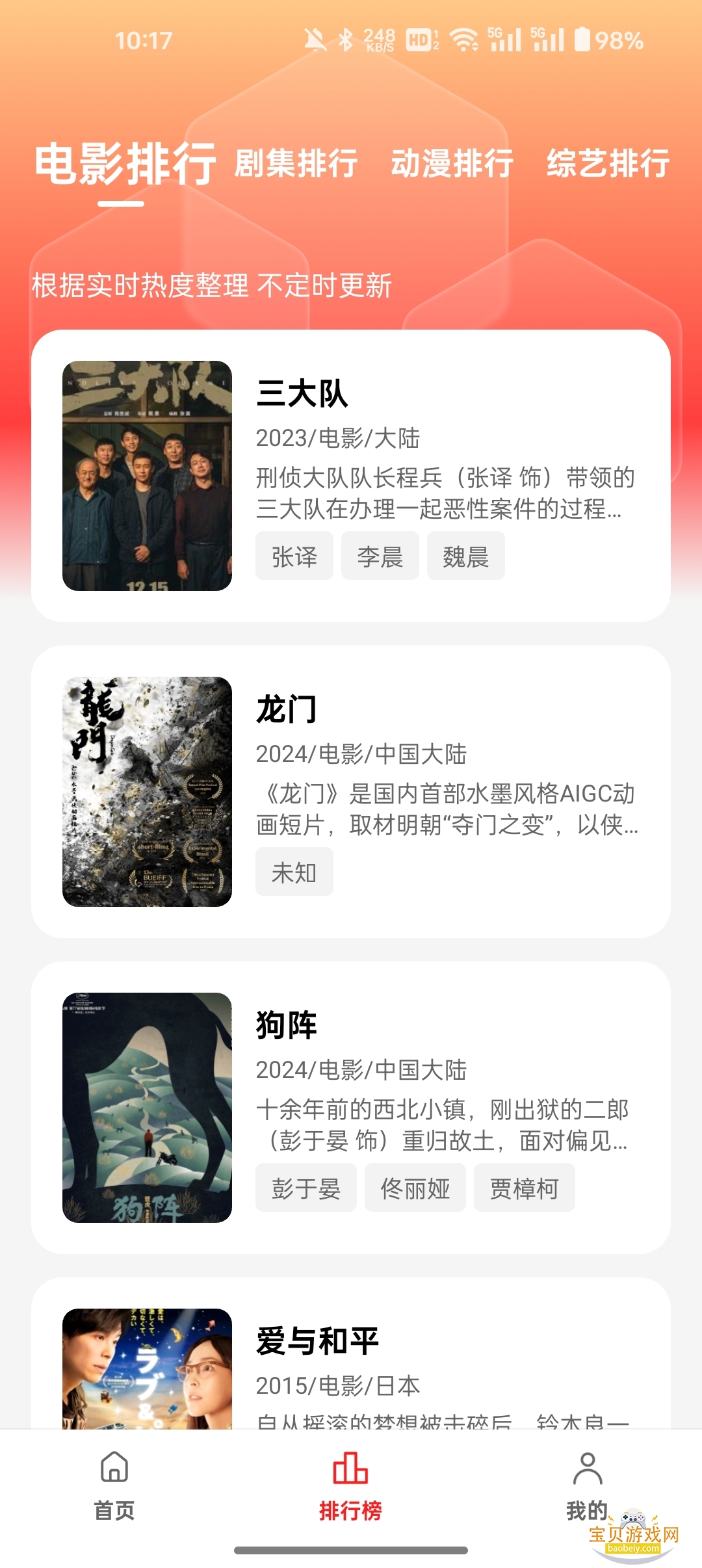Select the 佟丽娅 actor chip

pyautogui.click(x=415, y=1188)
